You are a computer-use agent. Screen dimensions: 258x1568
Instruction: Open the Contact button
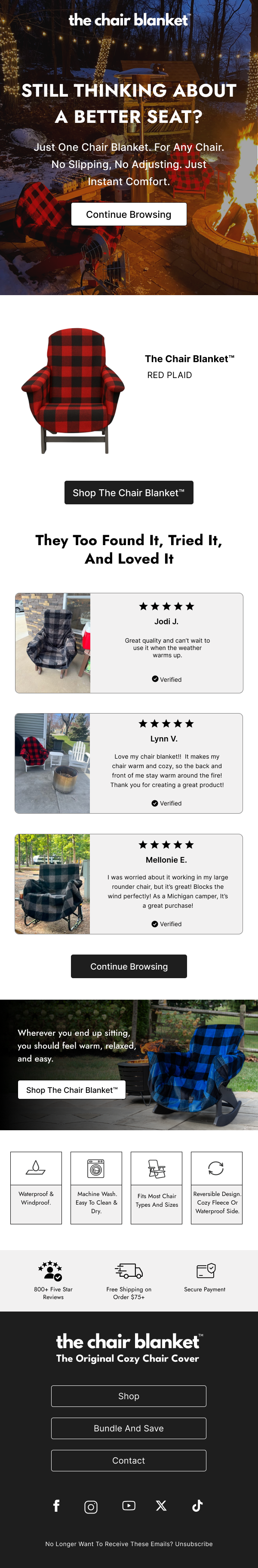pos(129,1460)
